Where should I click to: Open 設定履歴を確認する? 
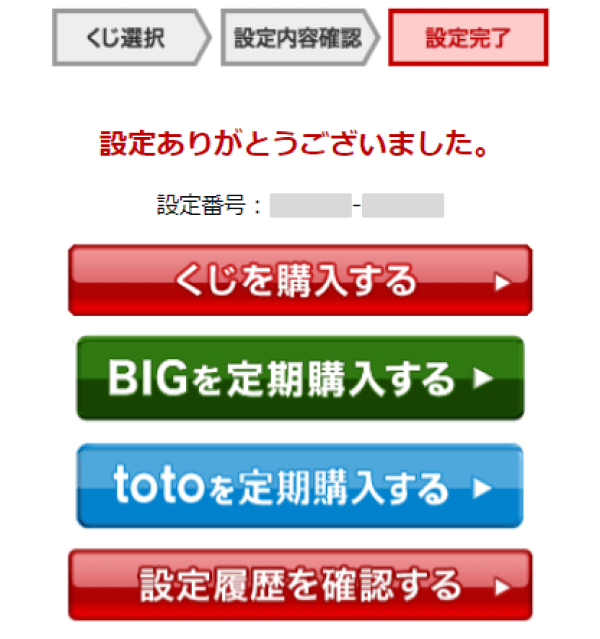click(x=300, y=584)
